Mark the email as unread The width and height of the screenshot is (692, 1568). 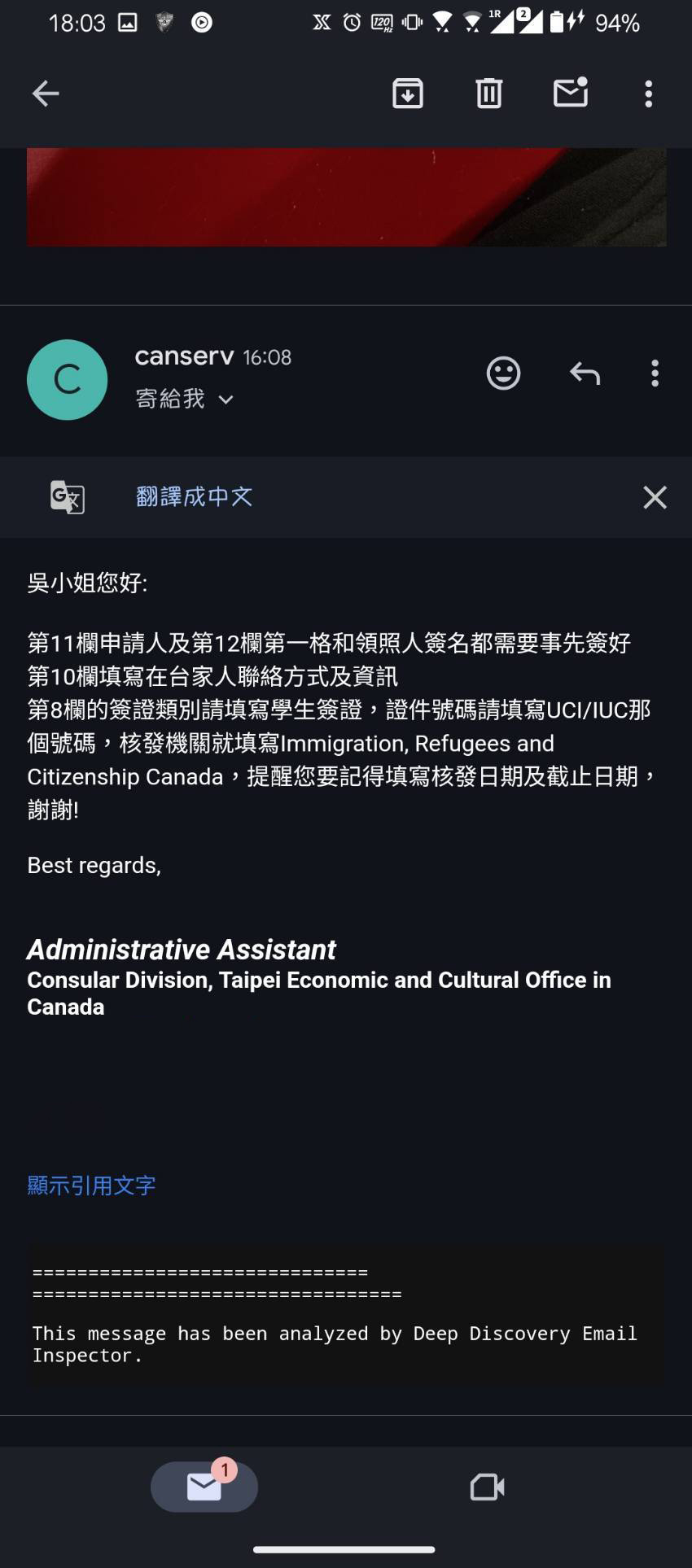coord(571,93)
